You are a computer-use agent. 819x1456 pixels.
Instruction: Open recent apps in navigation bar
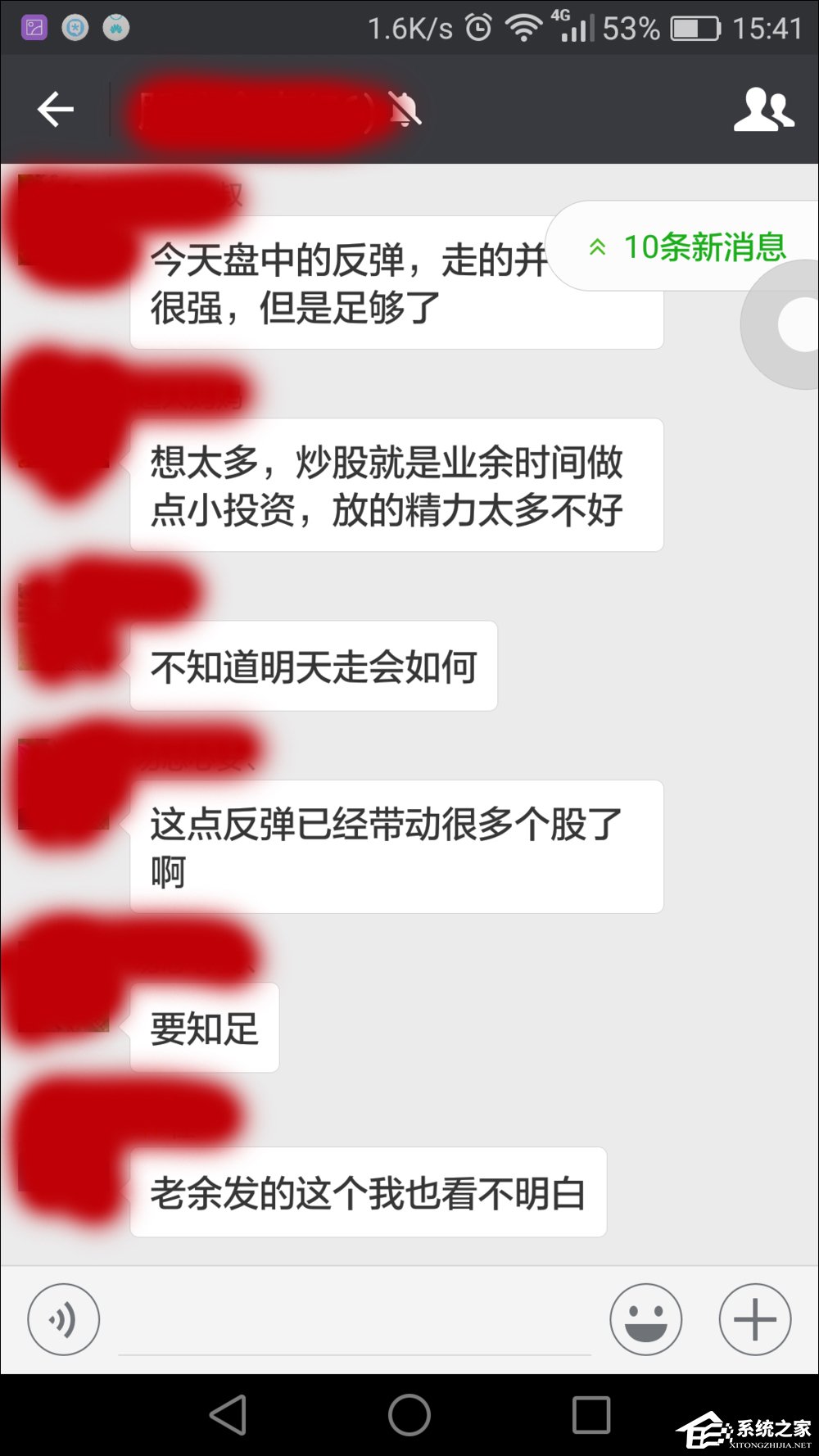591,1414
